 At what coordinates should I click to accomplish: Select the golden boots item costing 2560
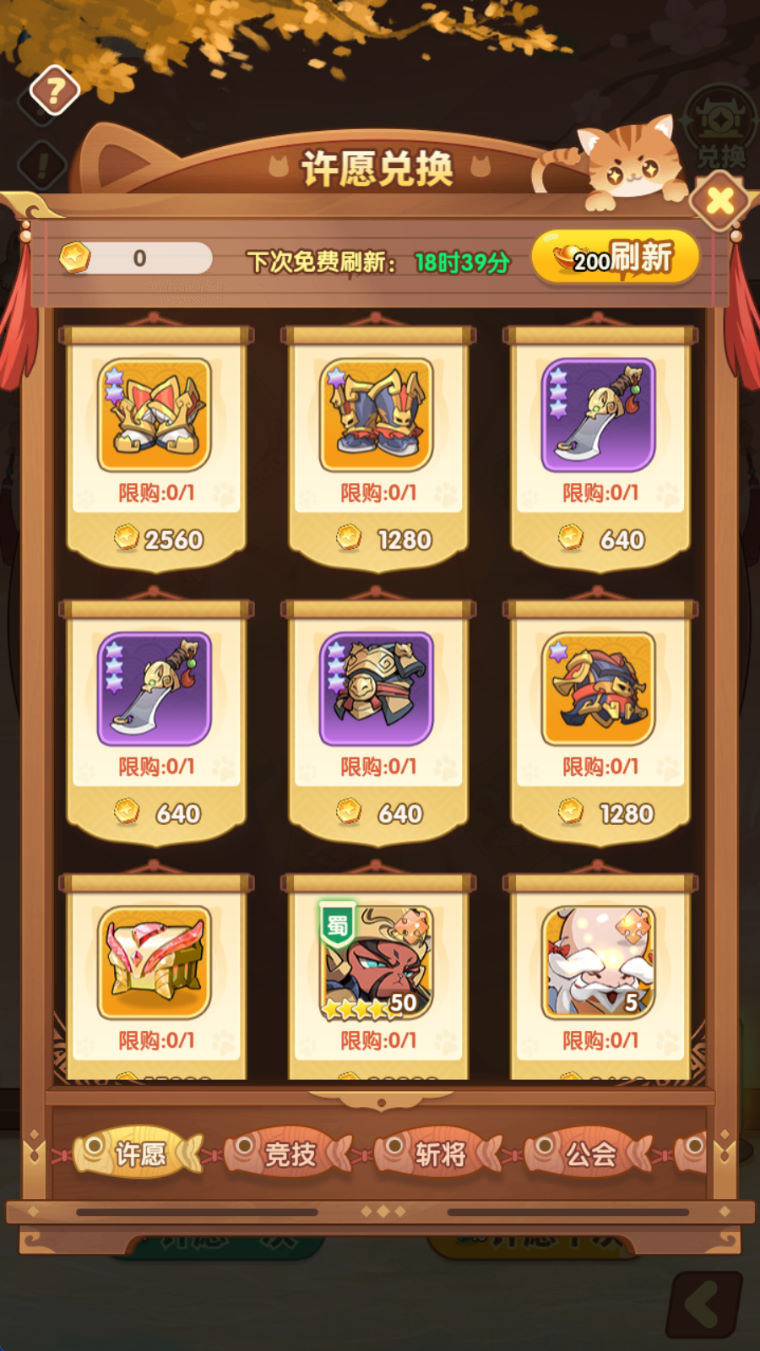tap(154, 415)
